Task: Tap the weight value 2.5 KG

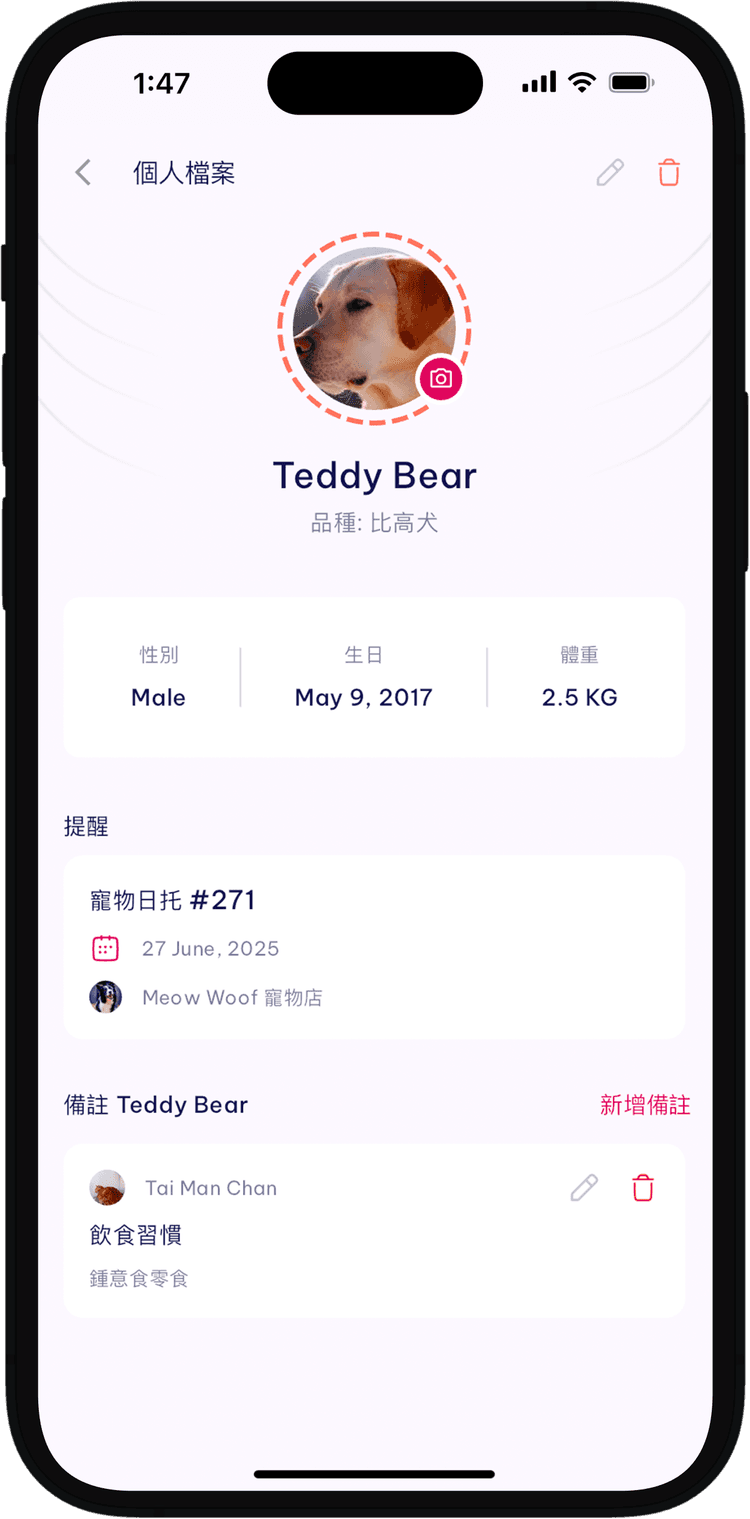Action: [x=579, y=697]
